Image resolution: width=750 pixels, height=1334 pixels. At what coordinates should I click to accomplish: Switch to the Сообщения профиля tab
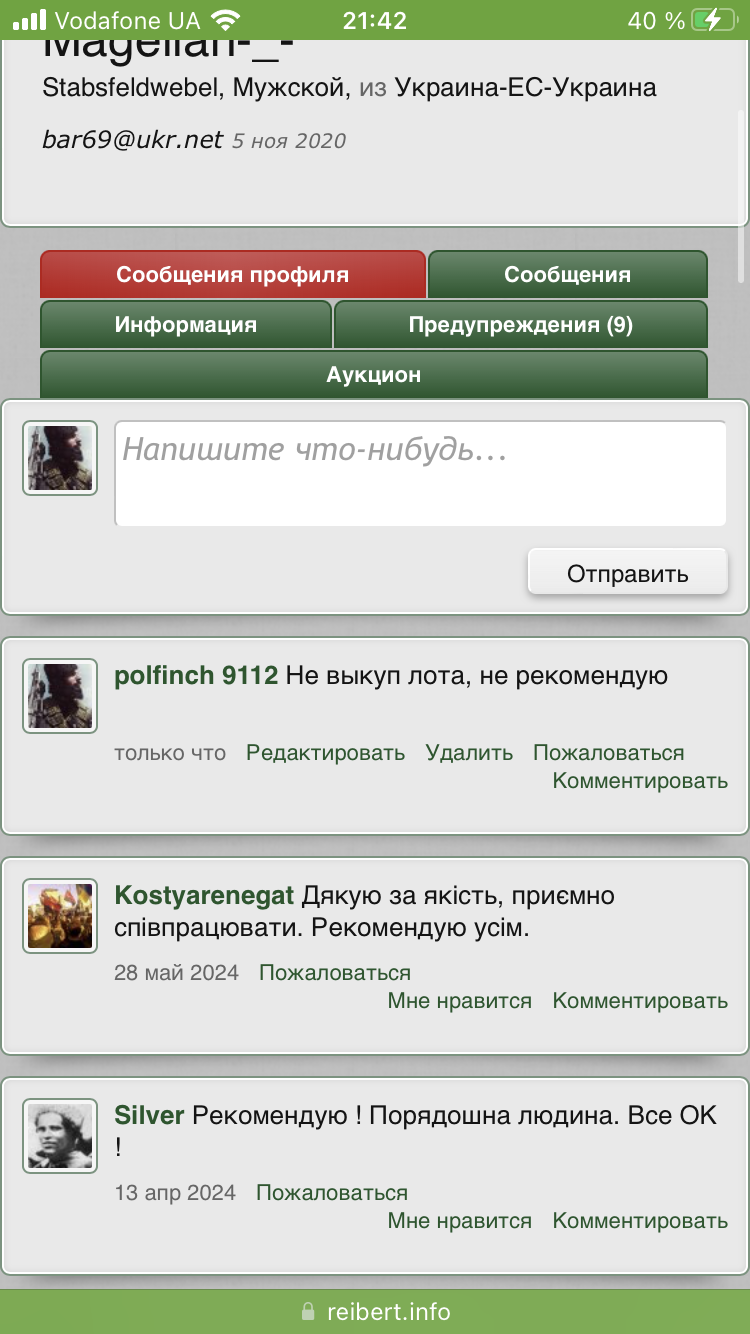[232, 274]
